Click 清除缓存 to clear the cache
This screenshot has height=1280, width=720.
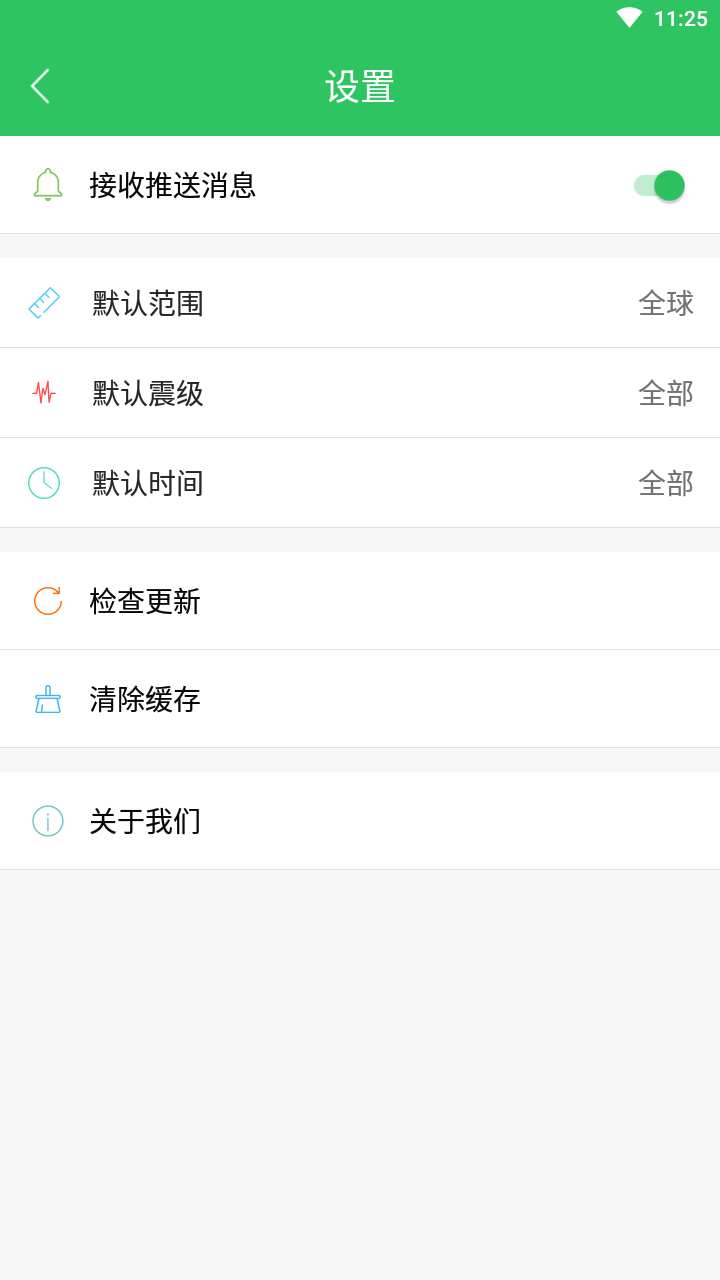(360, 699)
